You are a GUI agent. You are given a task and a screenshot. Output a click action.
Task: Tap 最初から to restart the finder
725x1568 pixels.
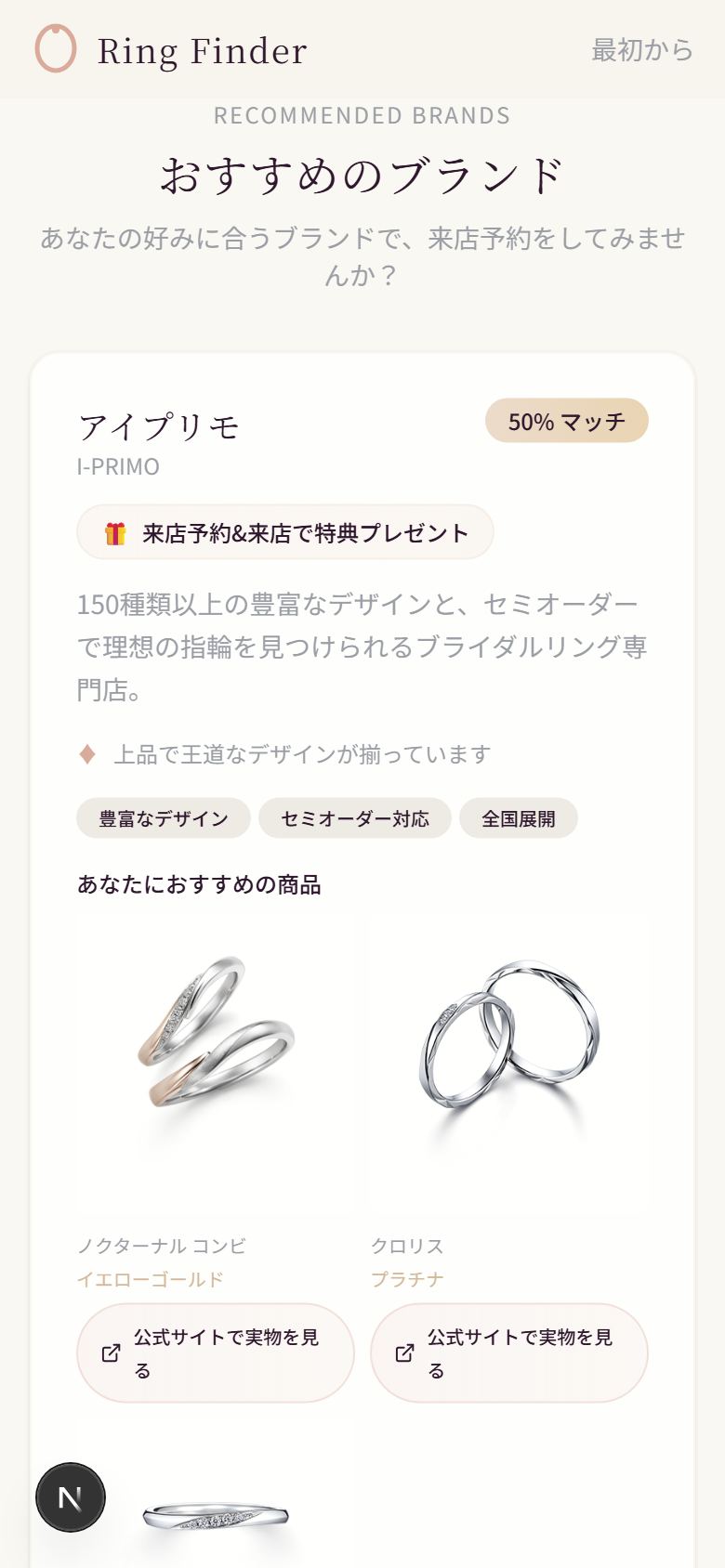coord(642,50)
